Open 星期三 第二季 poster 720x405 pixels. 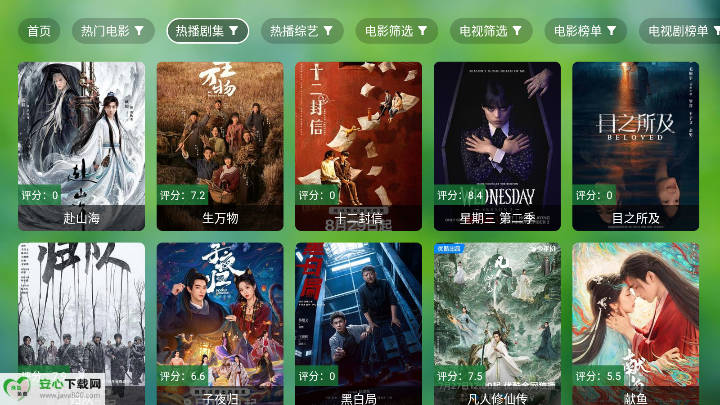tap(497, 145)
